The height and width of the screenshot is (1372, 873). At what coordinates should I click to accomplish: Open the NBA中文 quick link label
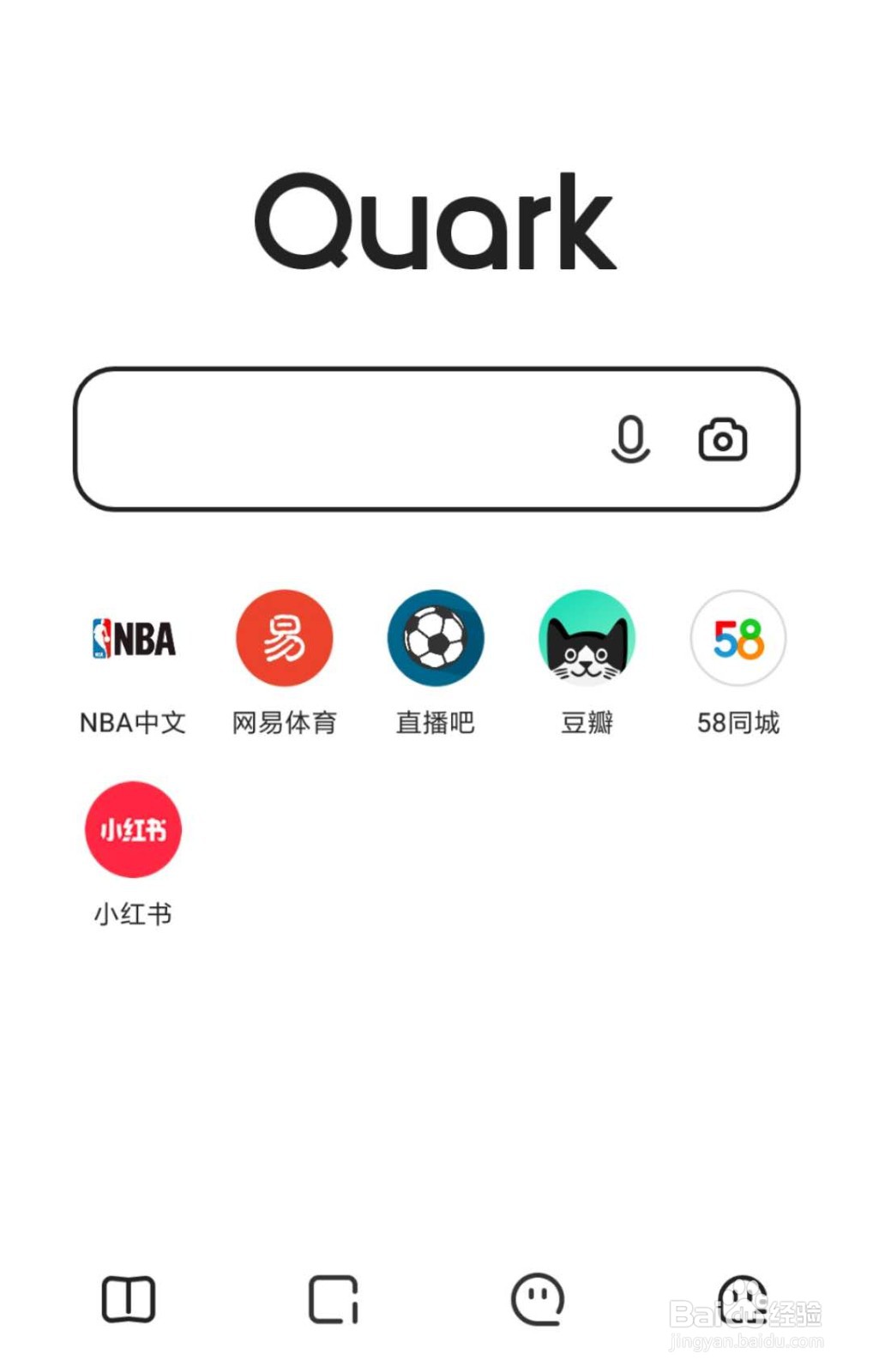[x=131, y=723]
